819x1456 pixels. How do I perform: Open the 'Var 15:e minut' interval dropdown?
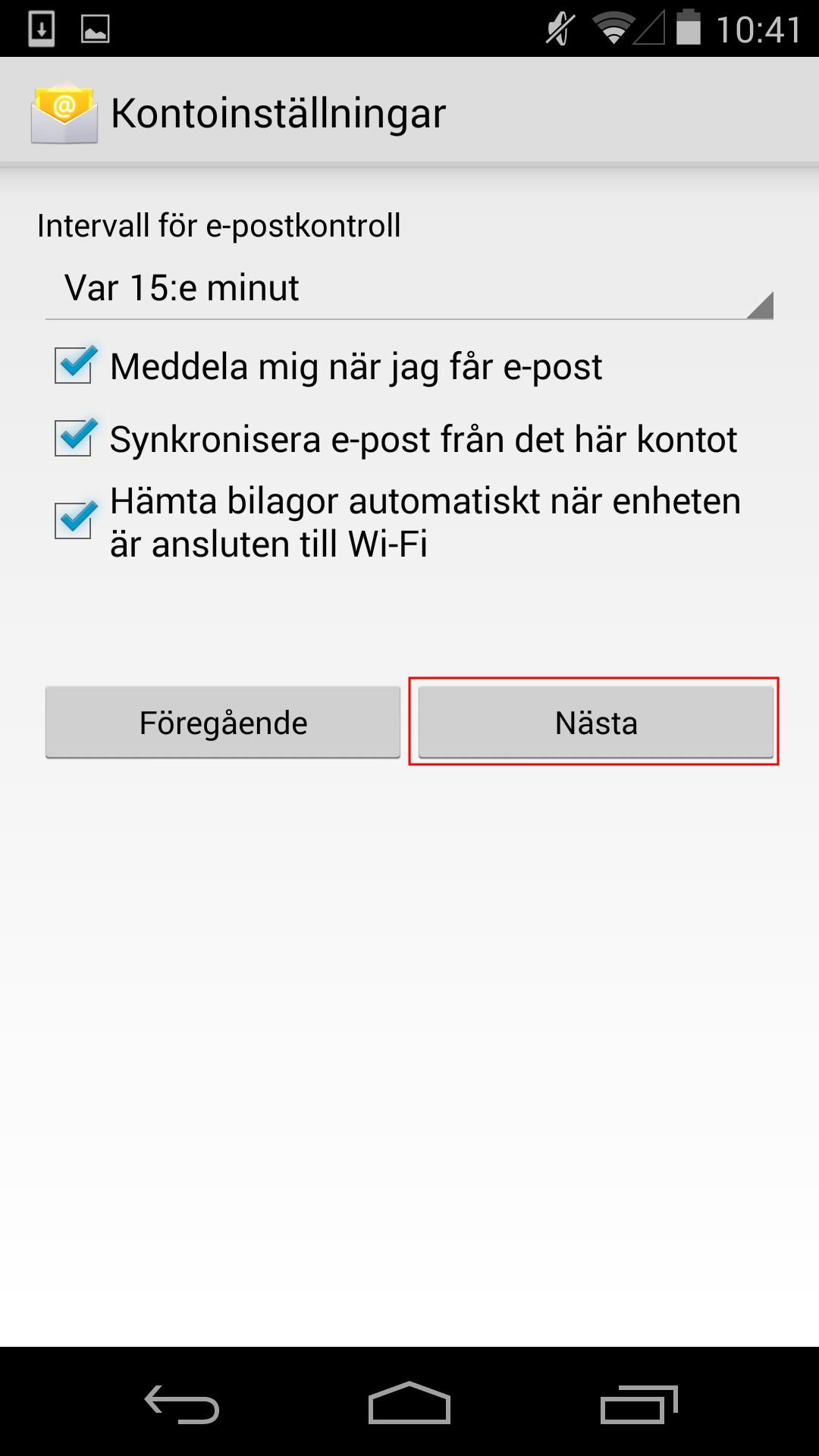[409, 289]
